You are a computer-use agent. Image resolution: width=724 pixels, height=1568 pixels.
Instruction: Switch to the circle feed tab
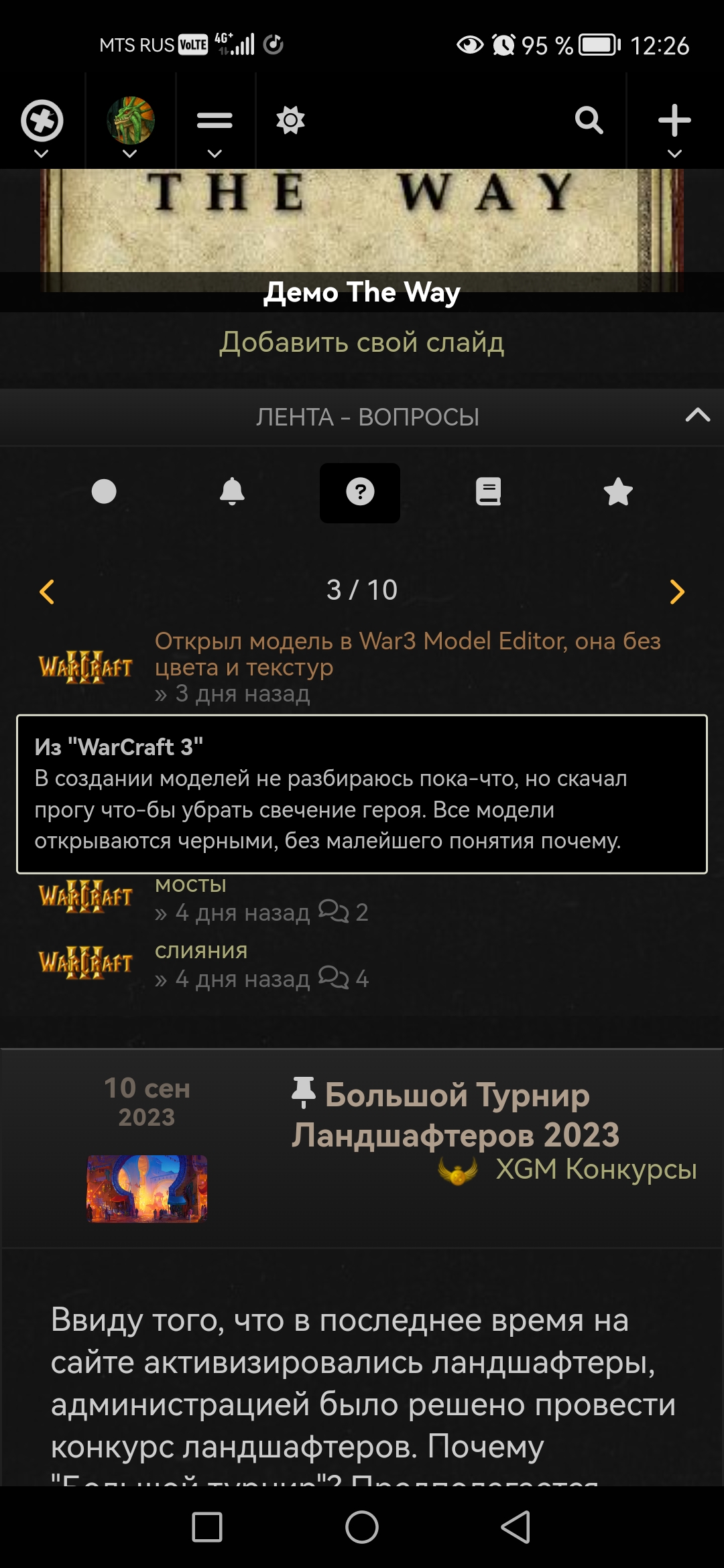pos(104,492)
